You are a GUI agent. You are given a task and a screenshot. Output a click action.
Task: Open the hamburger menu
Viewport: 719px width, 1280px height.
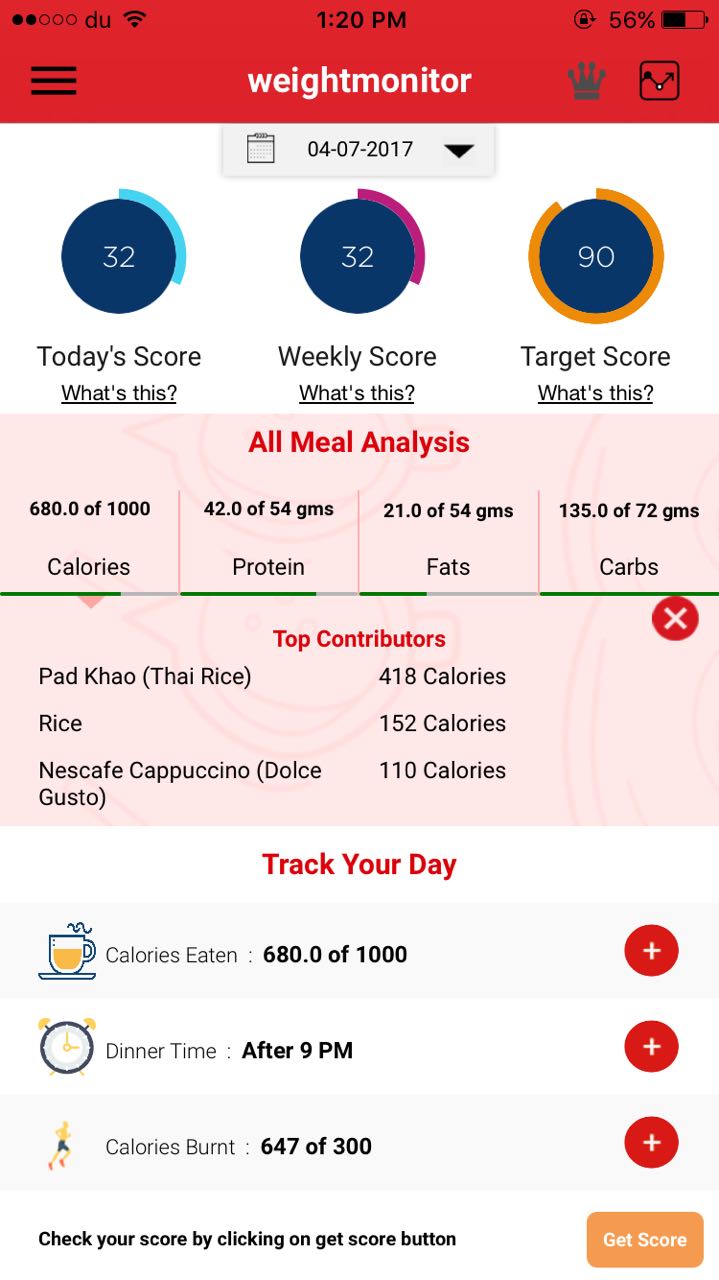(54, 81)
